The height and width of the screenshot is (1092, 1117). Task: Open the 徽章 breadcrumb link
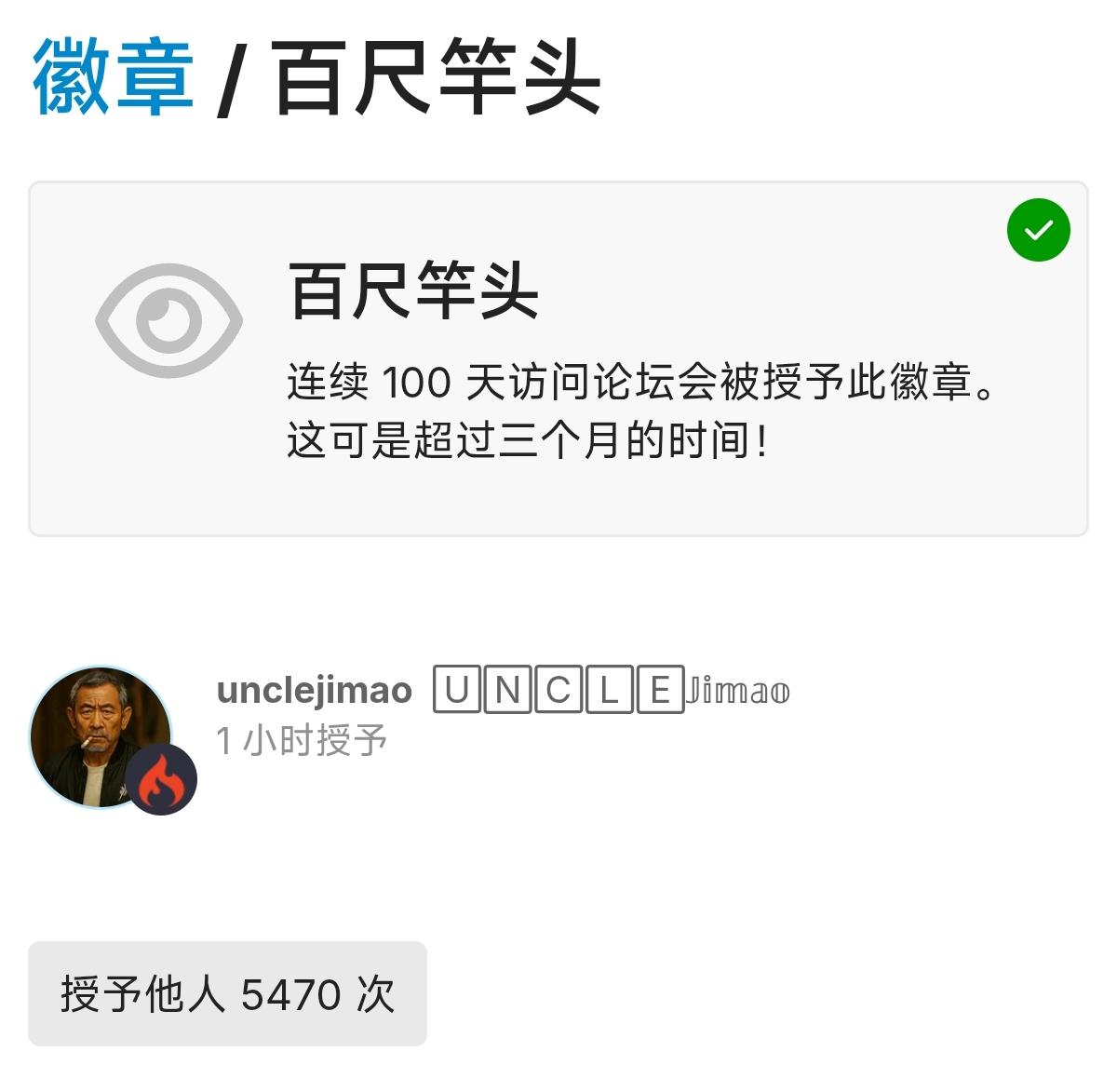point(114,77)
